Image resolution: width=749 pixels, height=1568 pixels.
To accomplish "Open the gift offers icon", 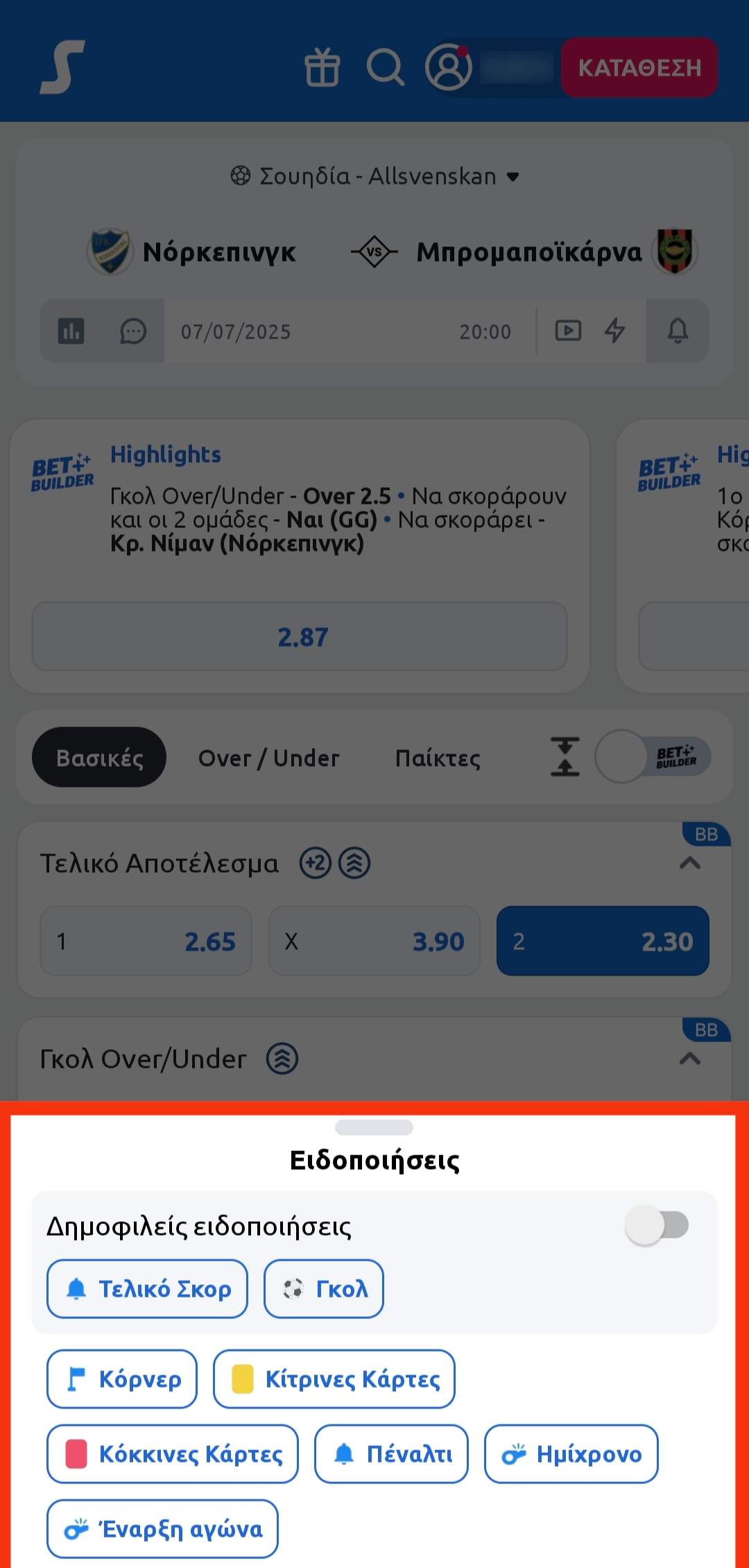I will [322, 67].
